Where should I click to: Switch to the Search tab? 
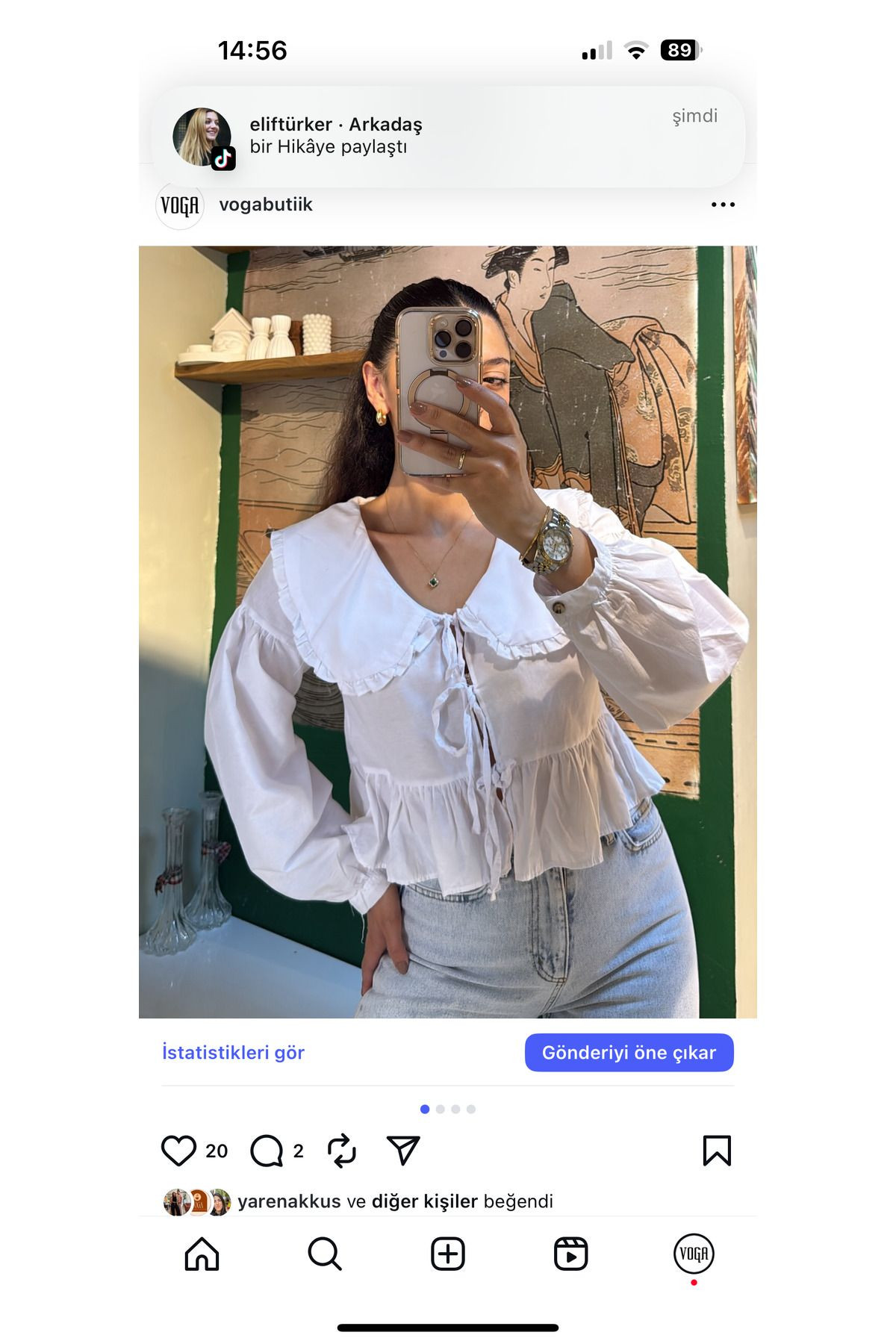(325, 1254)
